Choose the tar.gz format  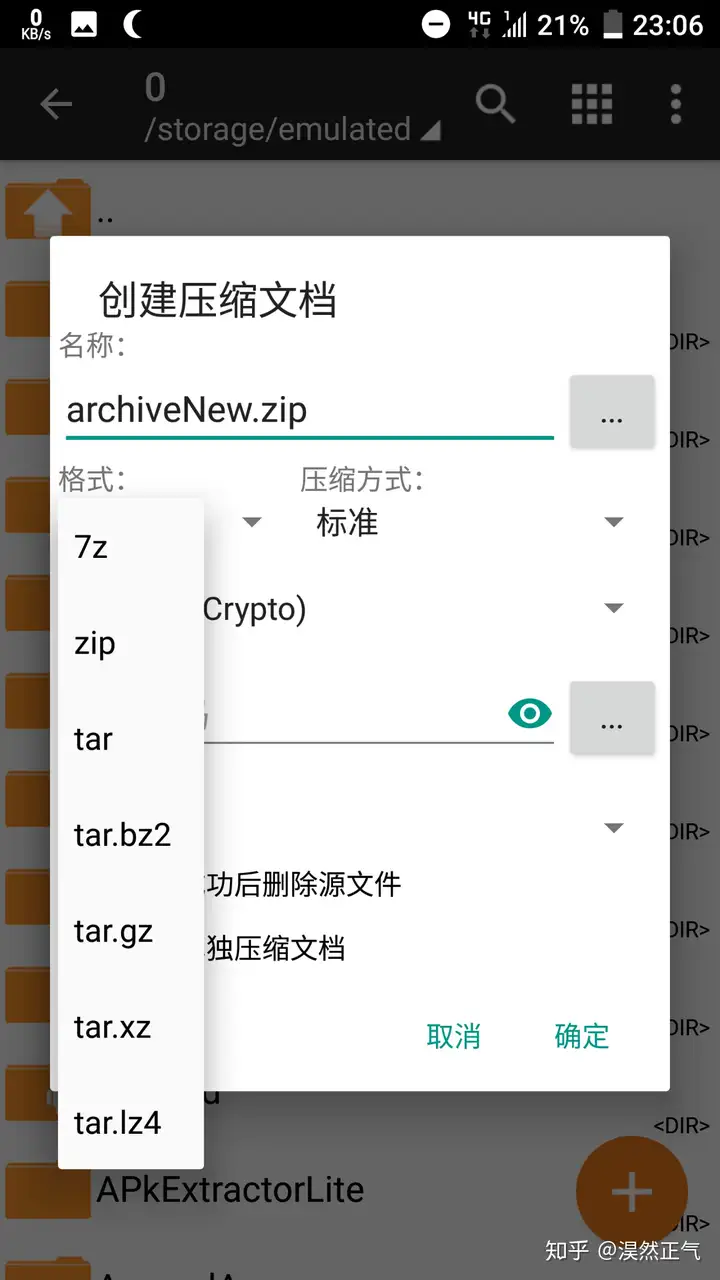point(131,931)
